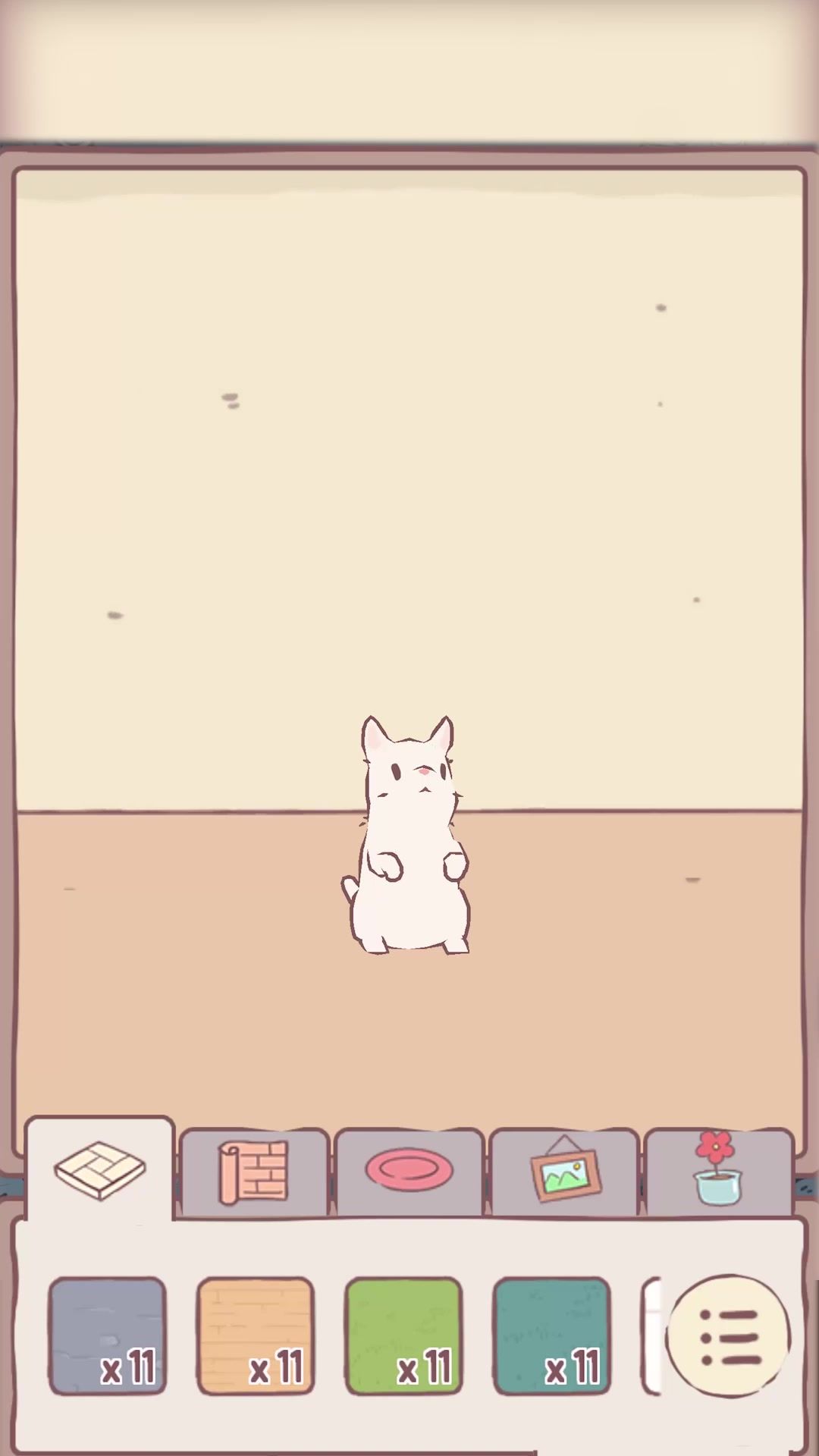Apply the gray stone floor
The image size is (819, 1456).
click(x=108, y=1336)
